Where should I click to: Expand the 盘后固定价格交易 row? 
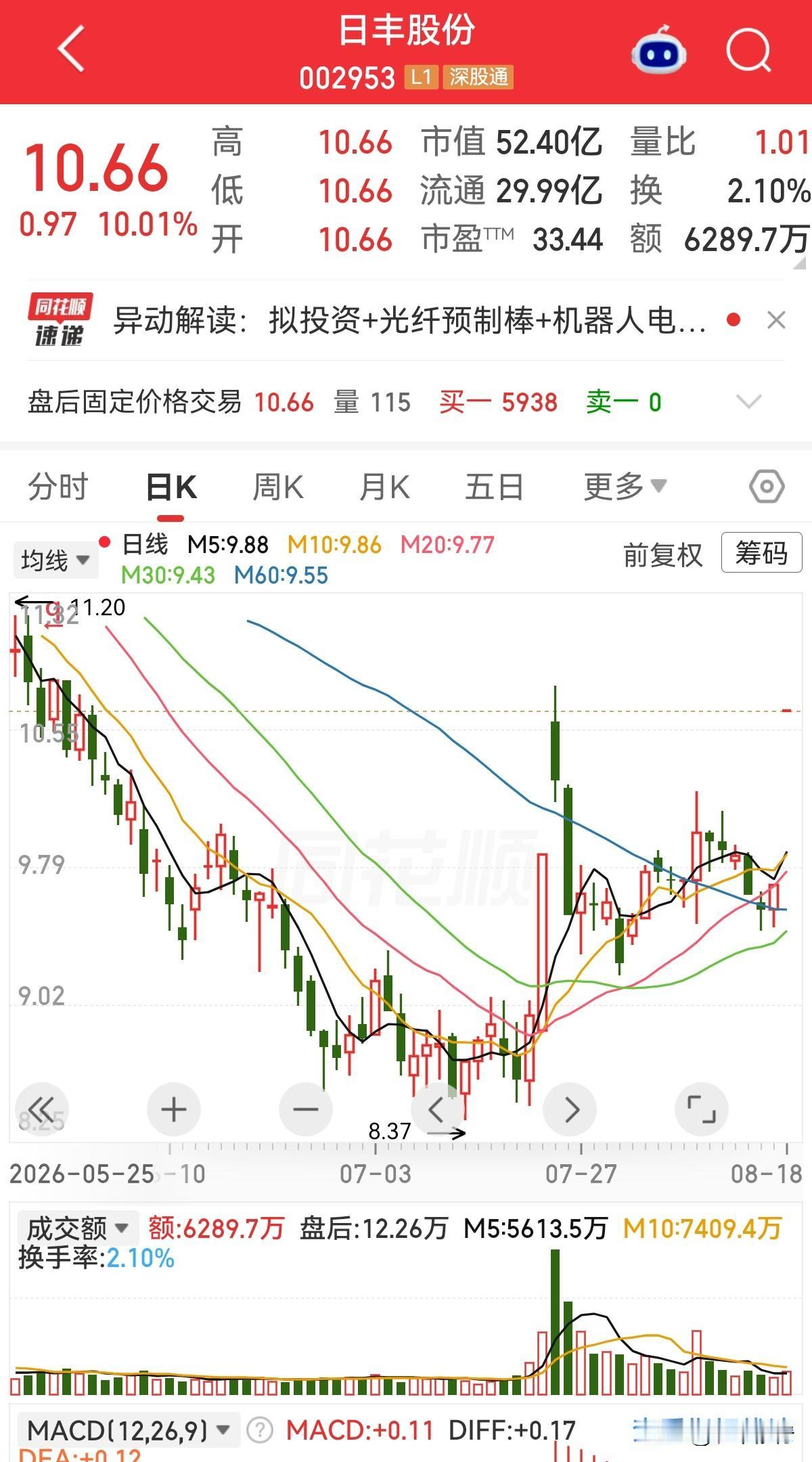748,402
